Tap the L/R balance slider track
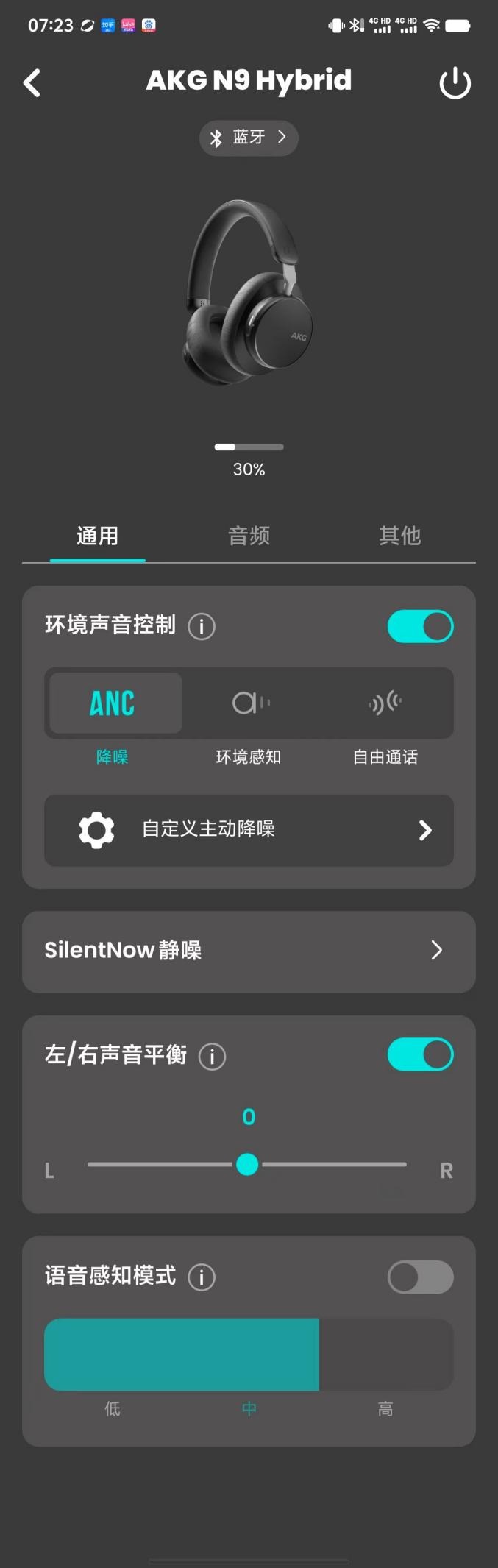This screenshot has height=1568, width=498. tap(247, 1164)
